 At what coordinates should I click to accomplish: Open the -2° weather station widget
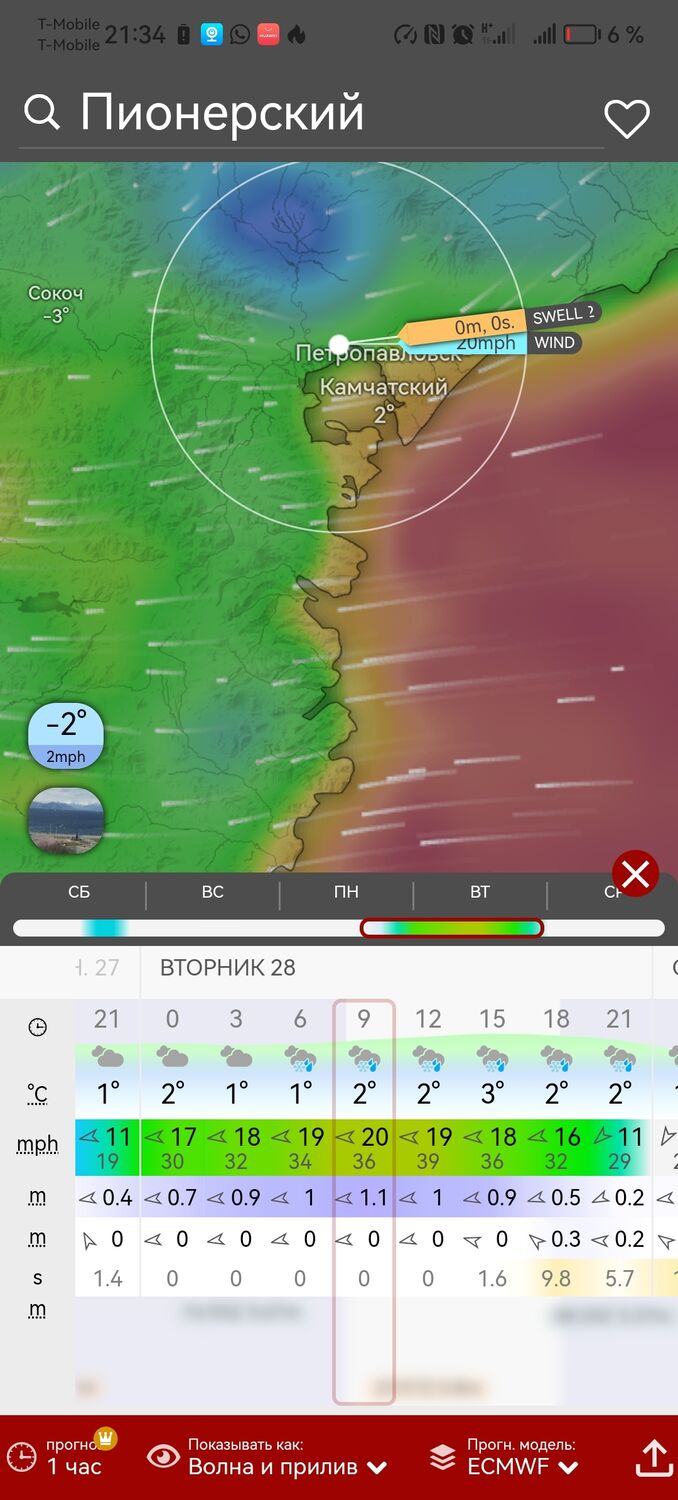(66, 736)
